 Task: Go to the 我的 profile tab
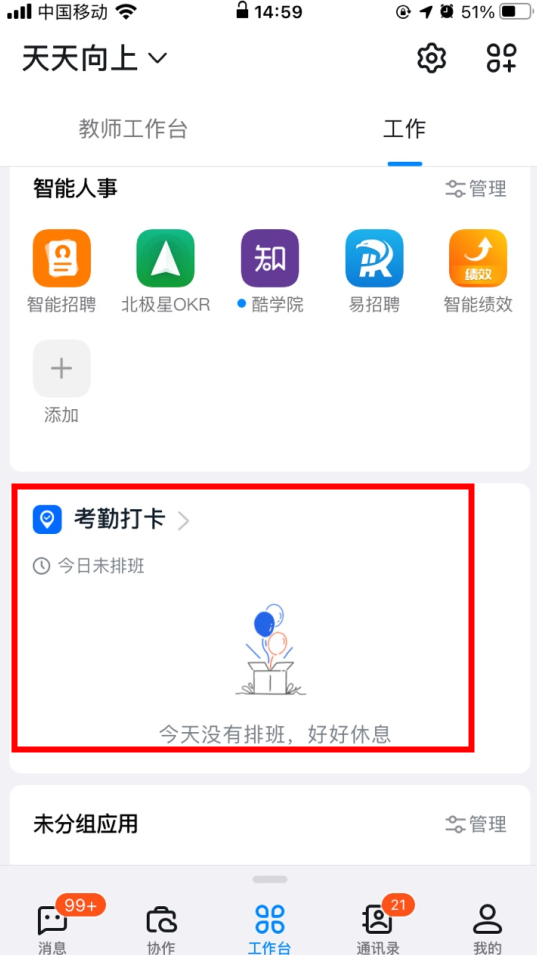point(487,928)
